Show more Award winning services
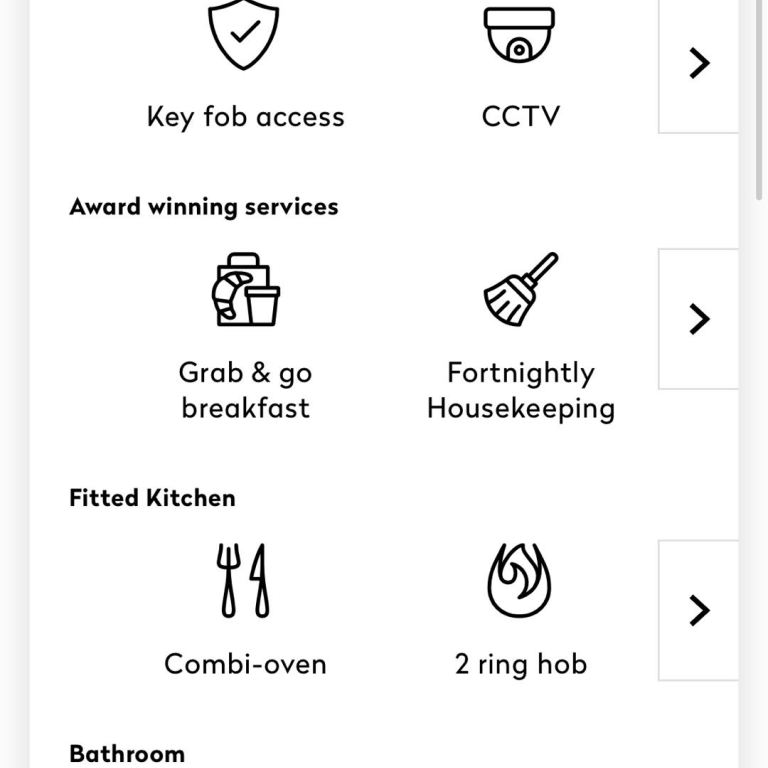This screenshot has height=768, width=768. tap(699, 319)
